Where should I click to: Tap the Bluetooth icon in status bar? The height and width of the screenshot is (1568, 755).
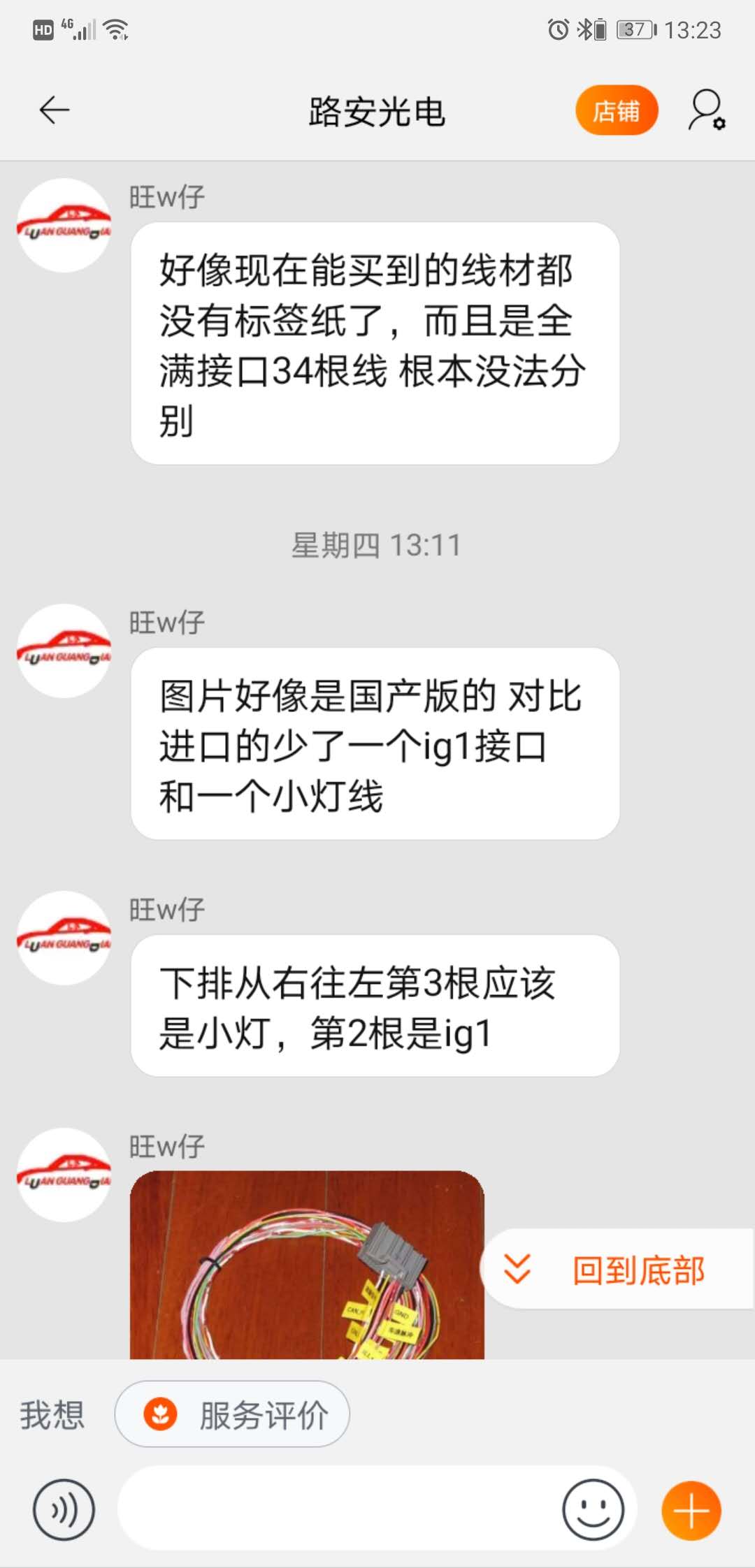pyautogui.click(x=584, y=29)
